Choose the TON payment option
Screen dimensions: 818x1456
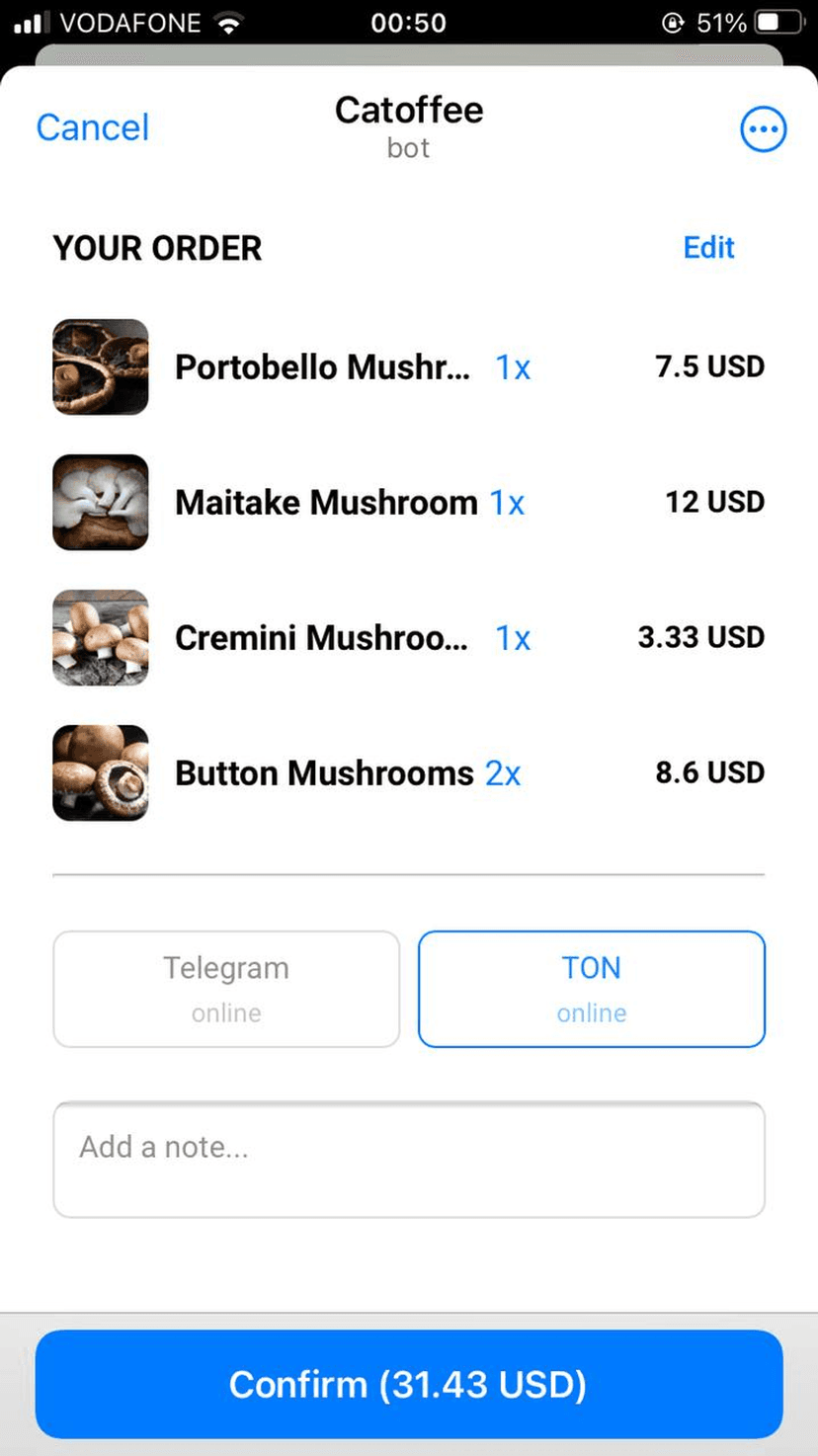point(591,988)
